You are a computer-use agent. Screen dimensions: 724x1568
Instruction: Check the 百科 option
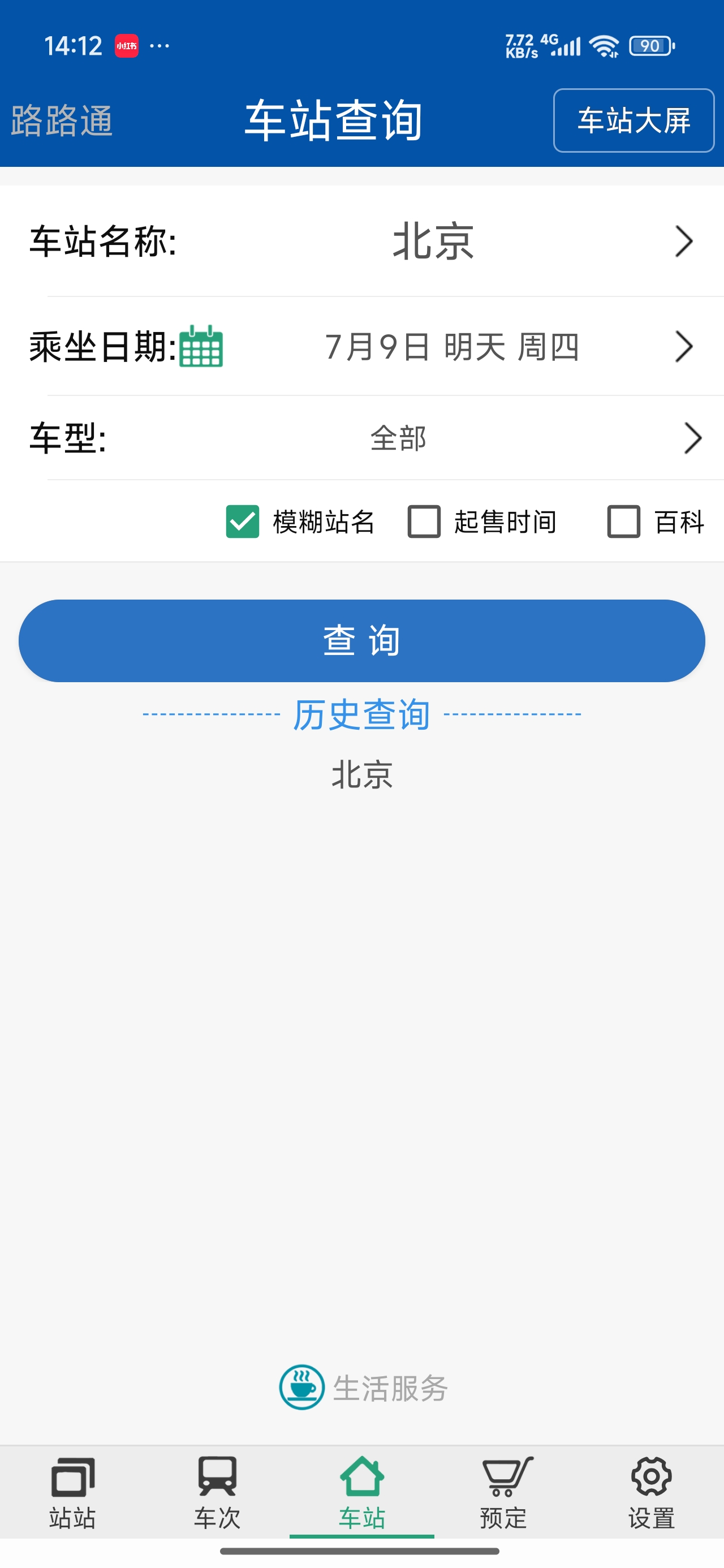[623, 522]
